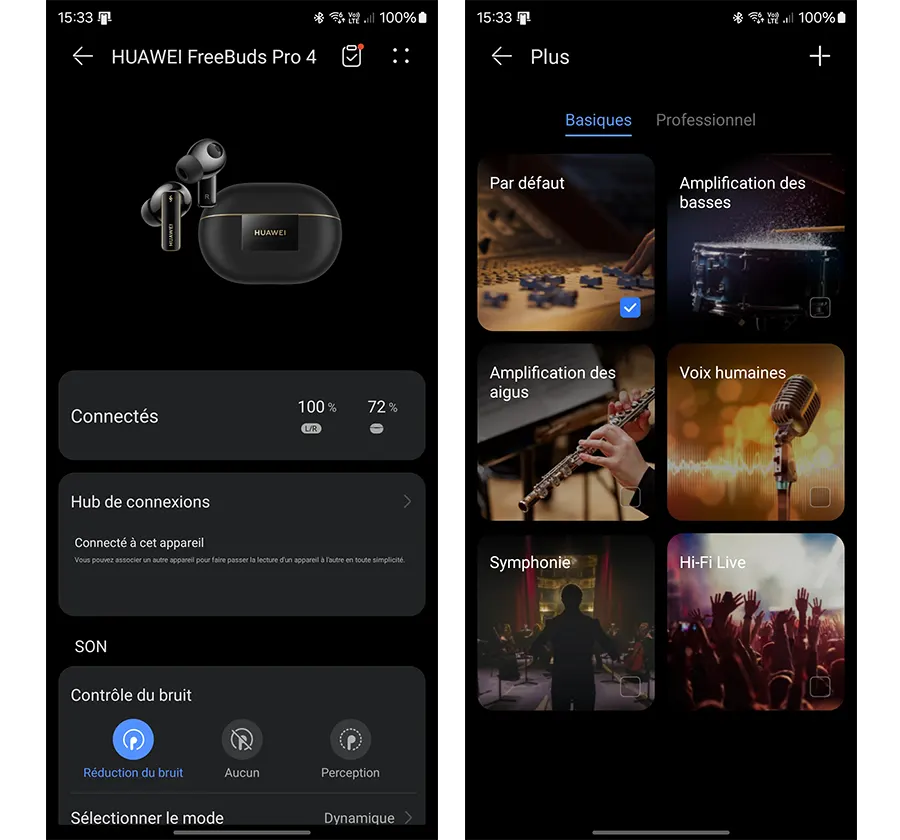The image size is (900, 840).
Task: Choose the Symphonie sound preset
Action: tap(566, 622)
